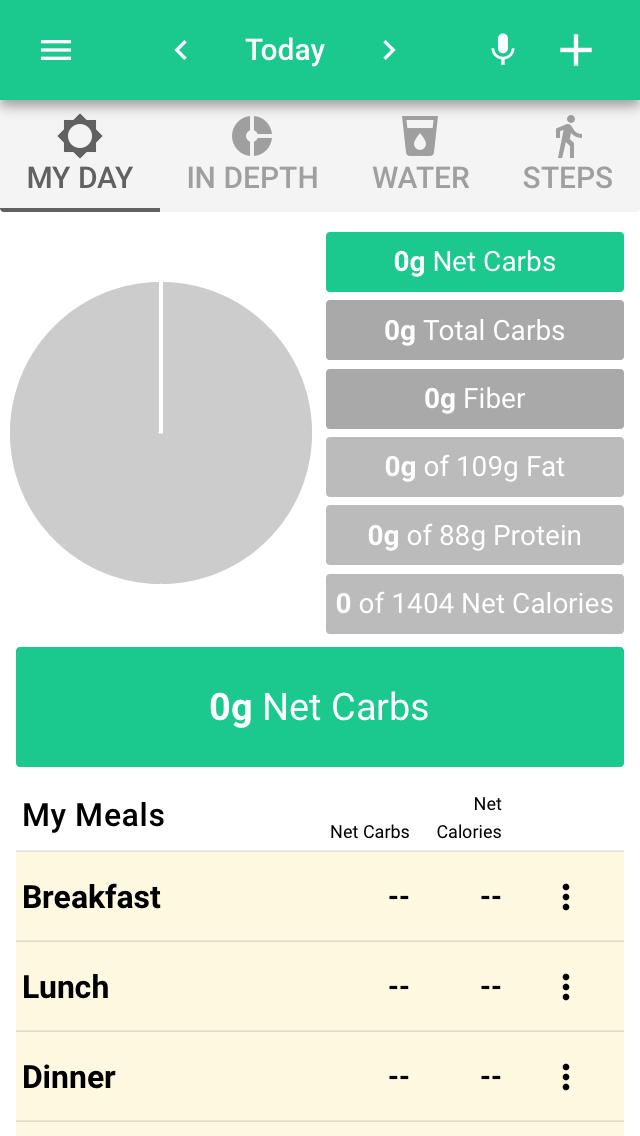Go to the next day
Viewport: 640px width, 1136px height.
coord(389,50)
